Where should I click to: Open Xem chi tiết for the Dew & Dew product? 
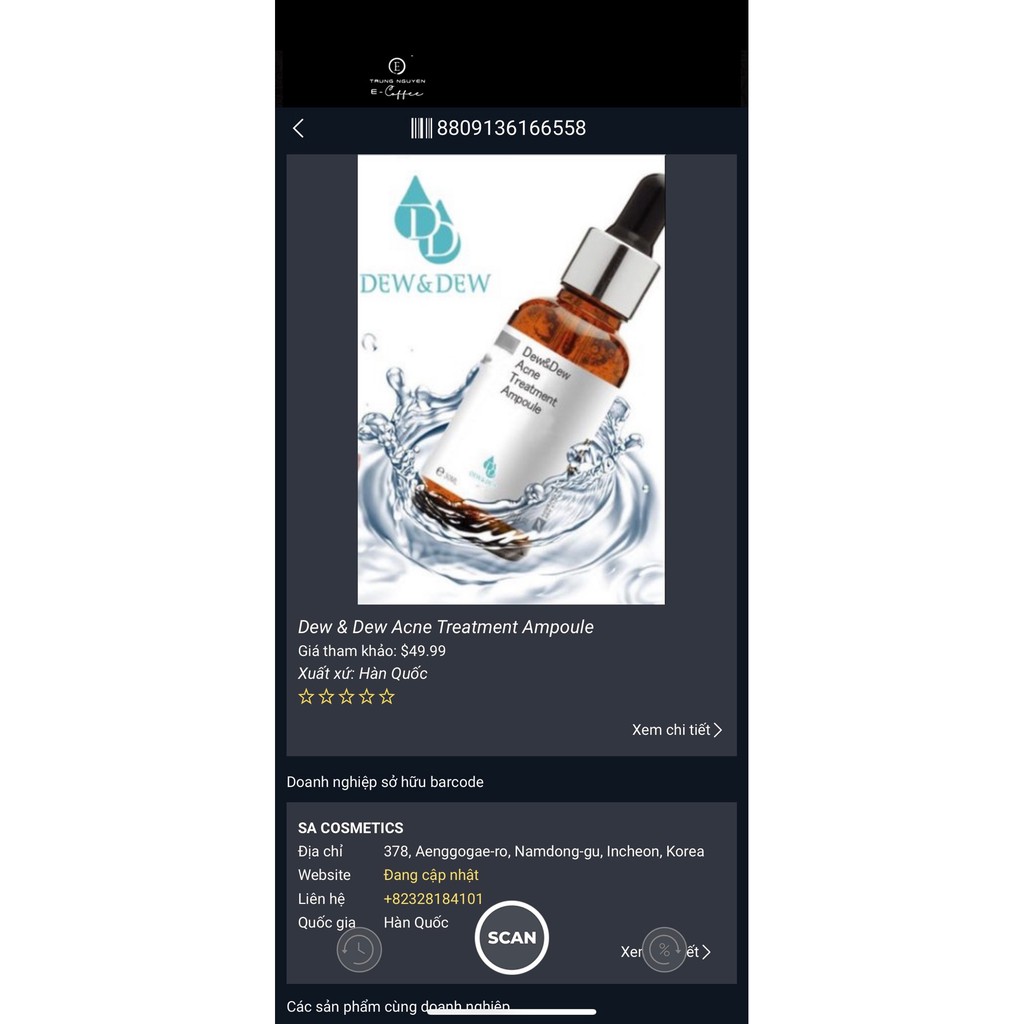(676, 730)
